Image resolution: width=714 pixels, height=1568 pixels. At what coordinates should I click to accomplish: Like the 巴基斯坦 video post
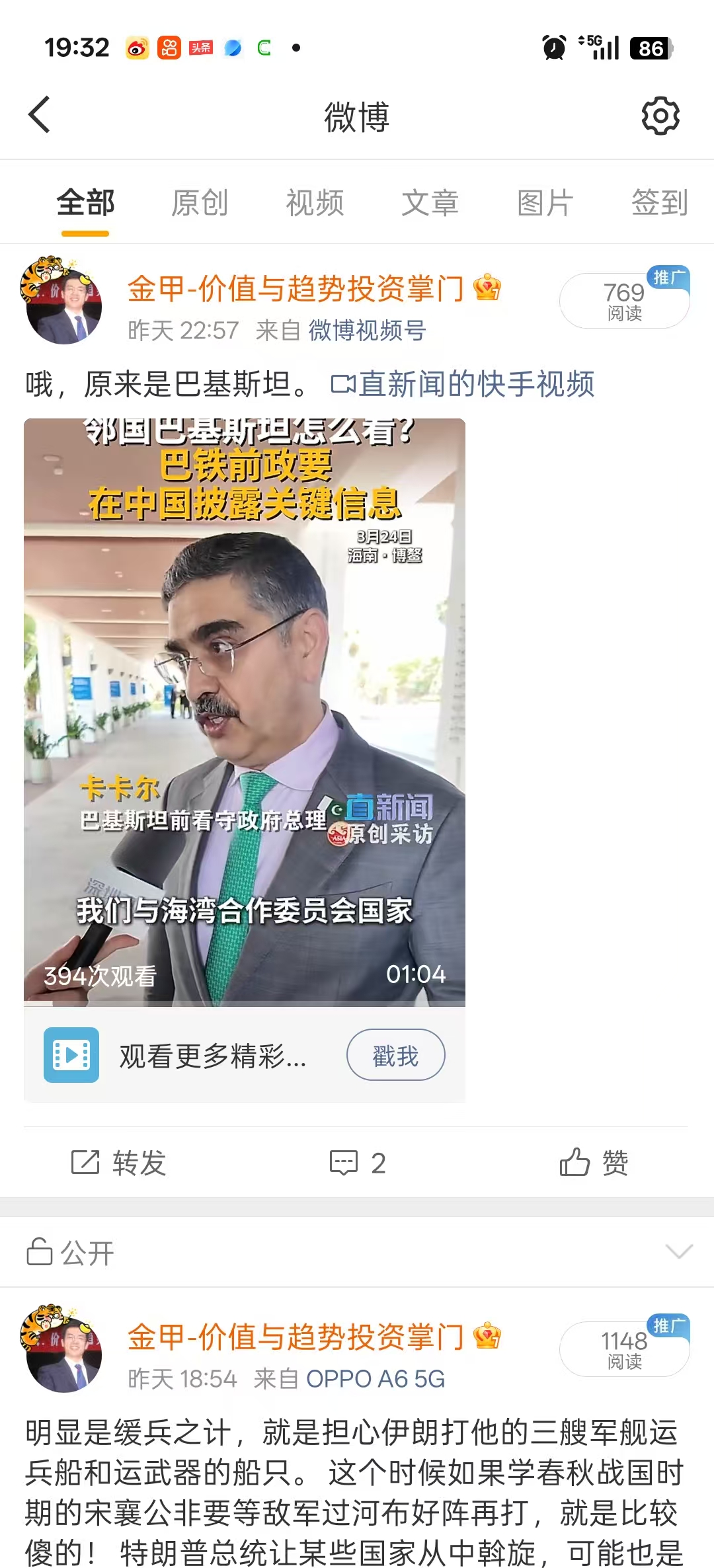594,1163
